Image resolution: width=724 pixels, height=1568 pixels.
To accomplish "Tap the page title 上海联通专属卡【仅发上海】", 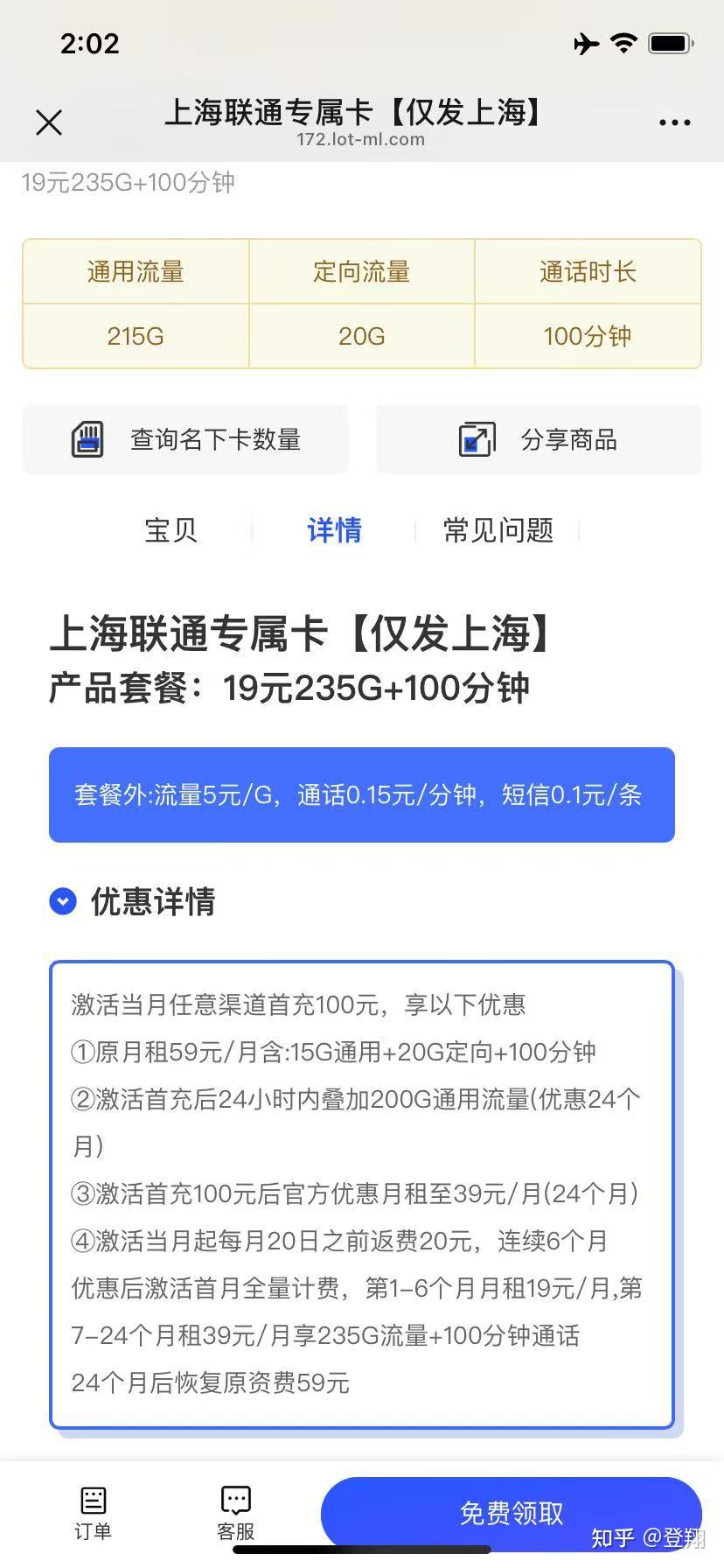I will tap(354, 112).
